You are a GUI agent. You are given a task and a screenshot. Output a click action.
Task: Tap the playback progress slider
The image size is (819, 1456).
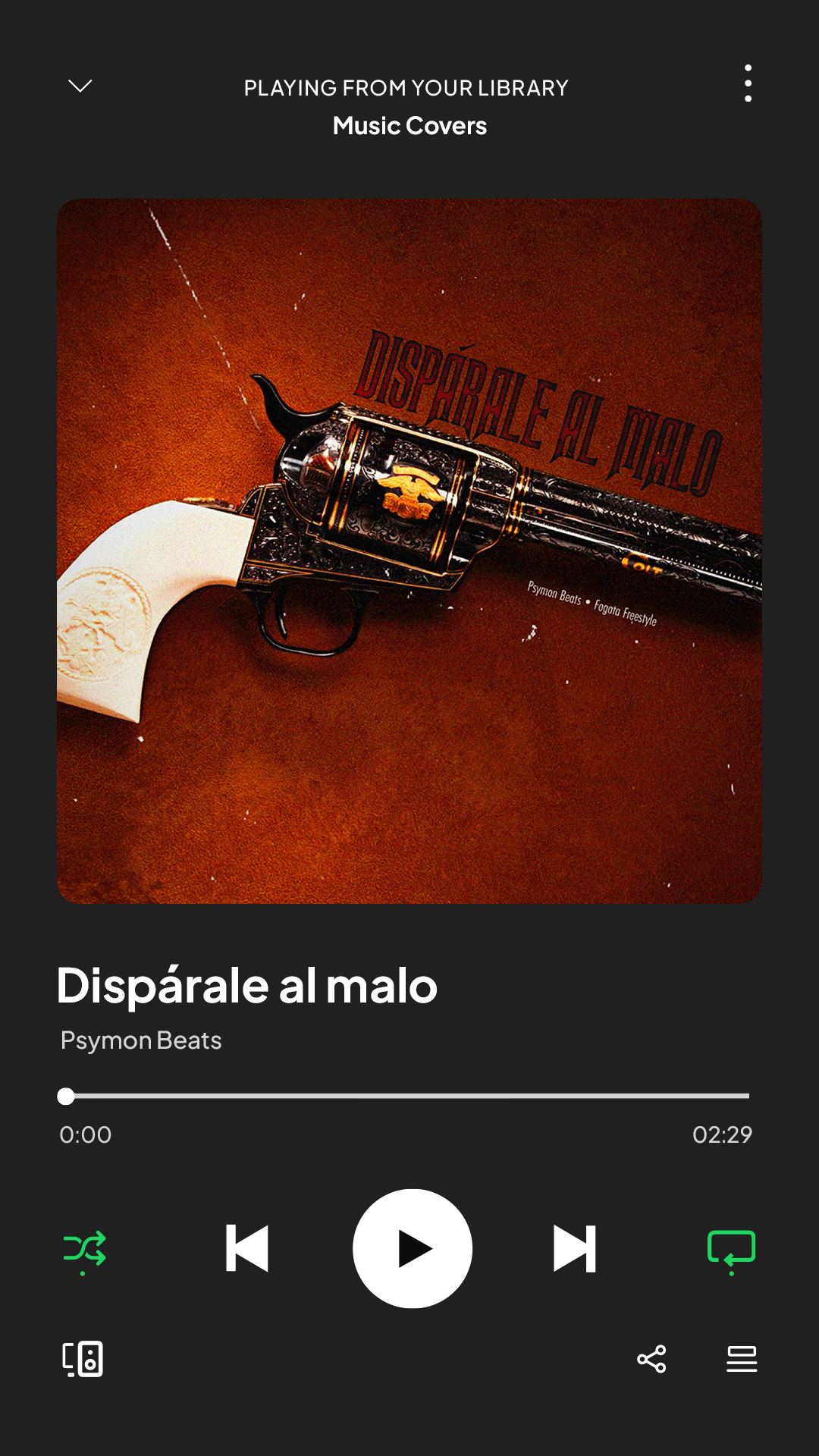403,1096
